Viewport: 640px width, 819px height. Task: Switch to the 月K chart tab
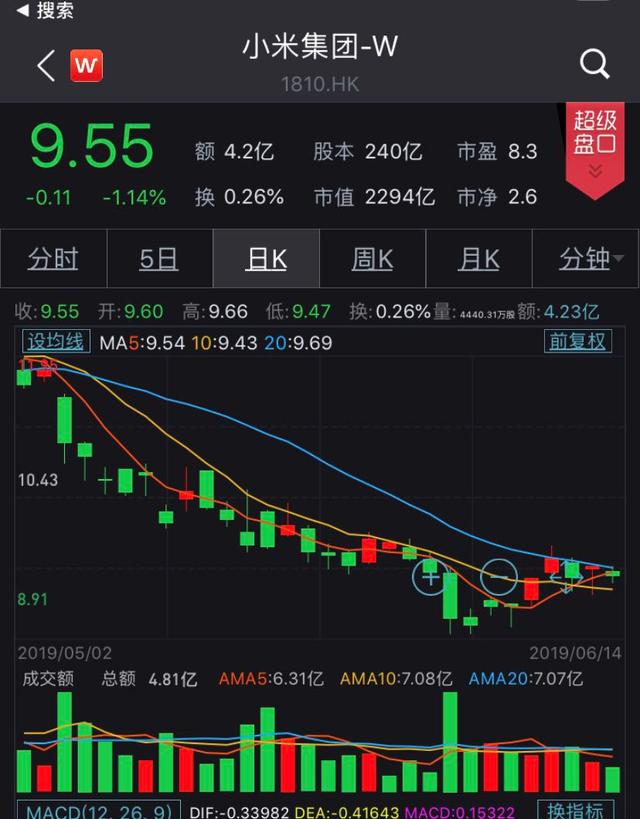click(x=478, y=259)
